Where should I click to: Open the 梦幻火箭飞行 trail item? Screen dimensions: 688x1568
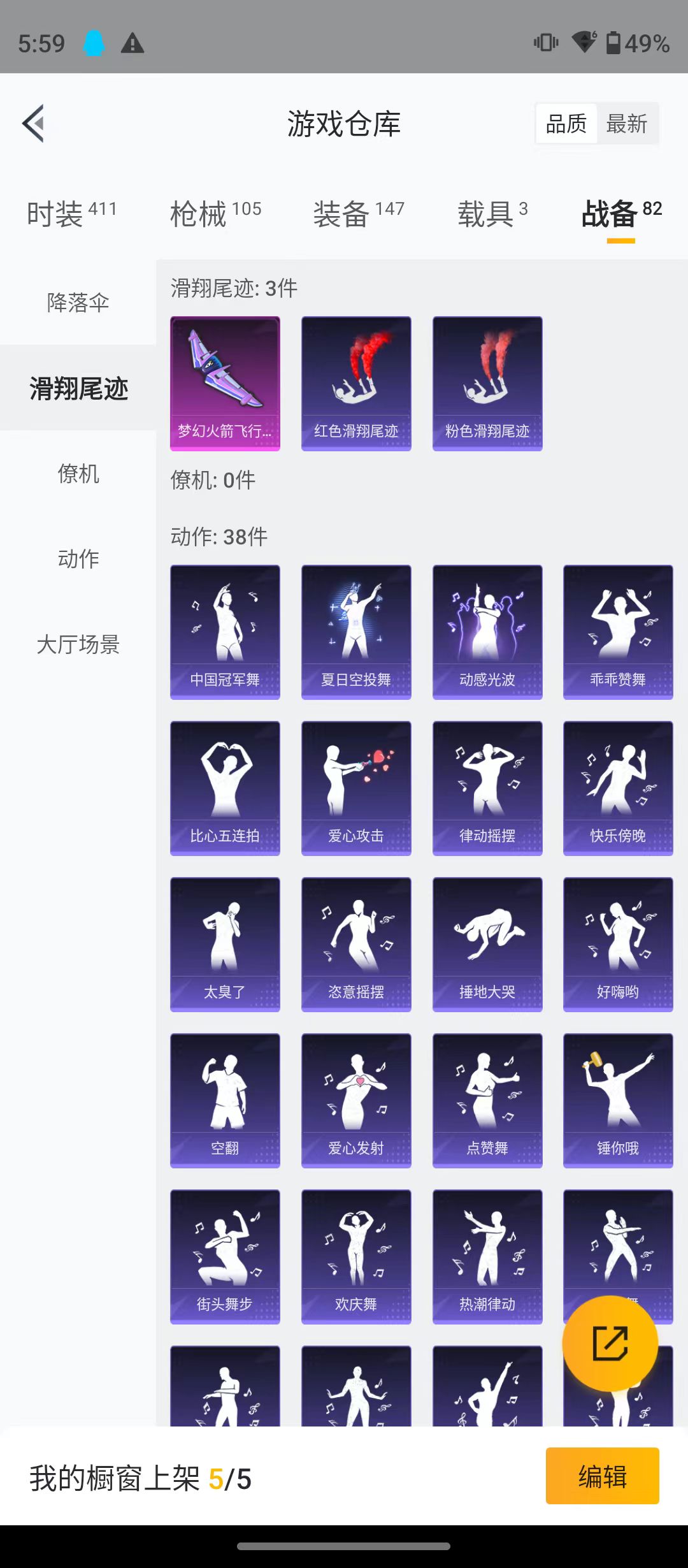pyautogui.click(x=225, y=384)
